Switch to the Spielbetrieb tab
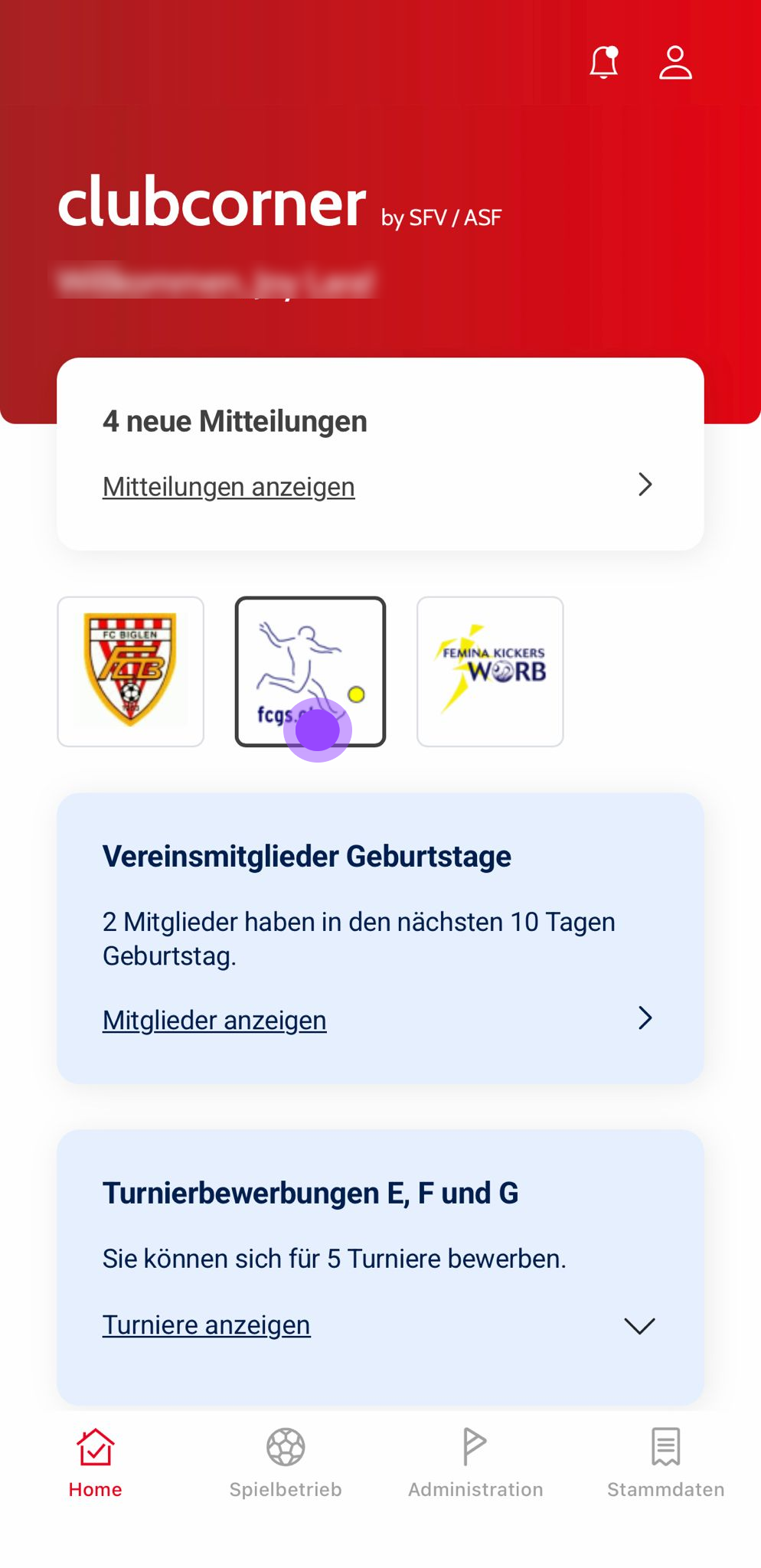 coord(286,1462)
